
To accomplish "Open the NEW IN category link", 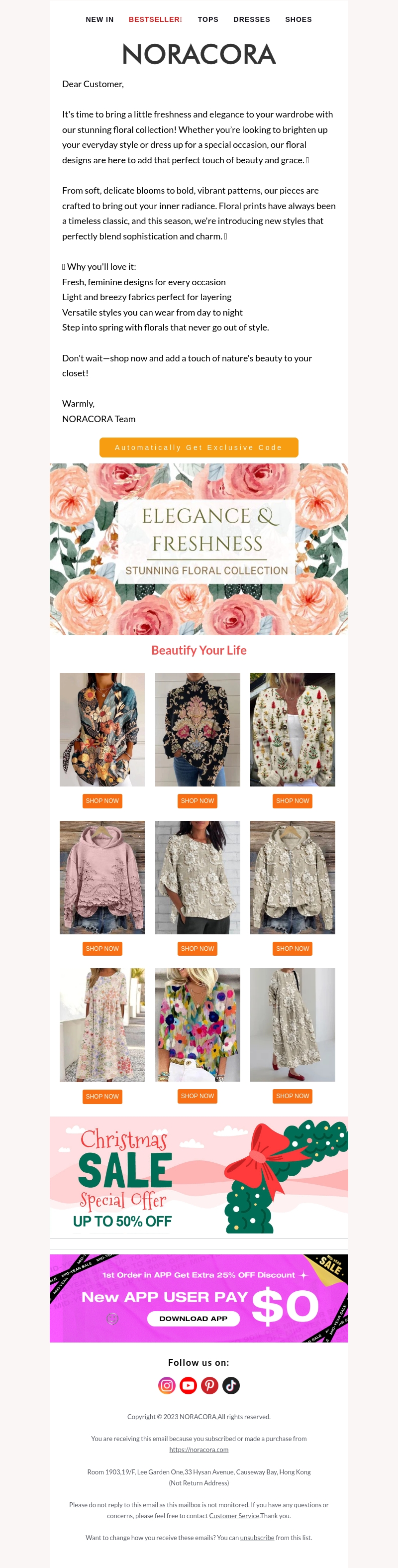I will [99, 19].
